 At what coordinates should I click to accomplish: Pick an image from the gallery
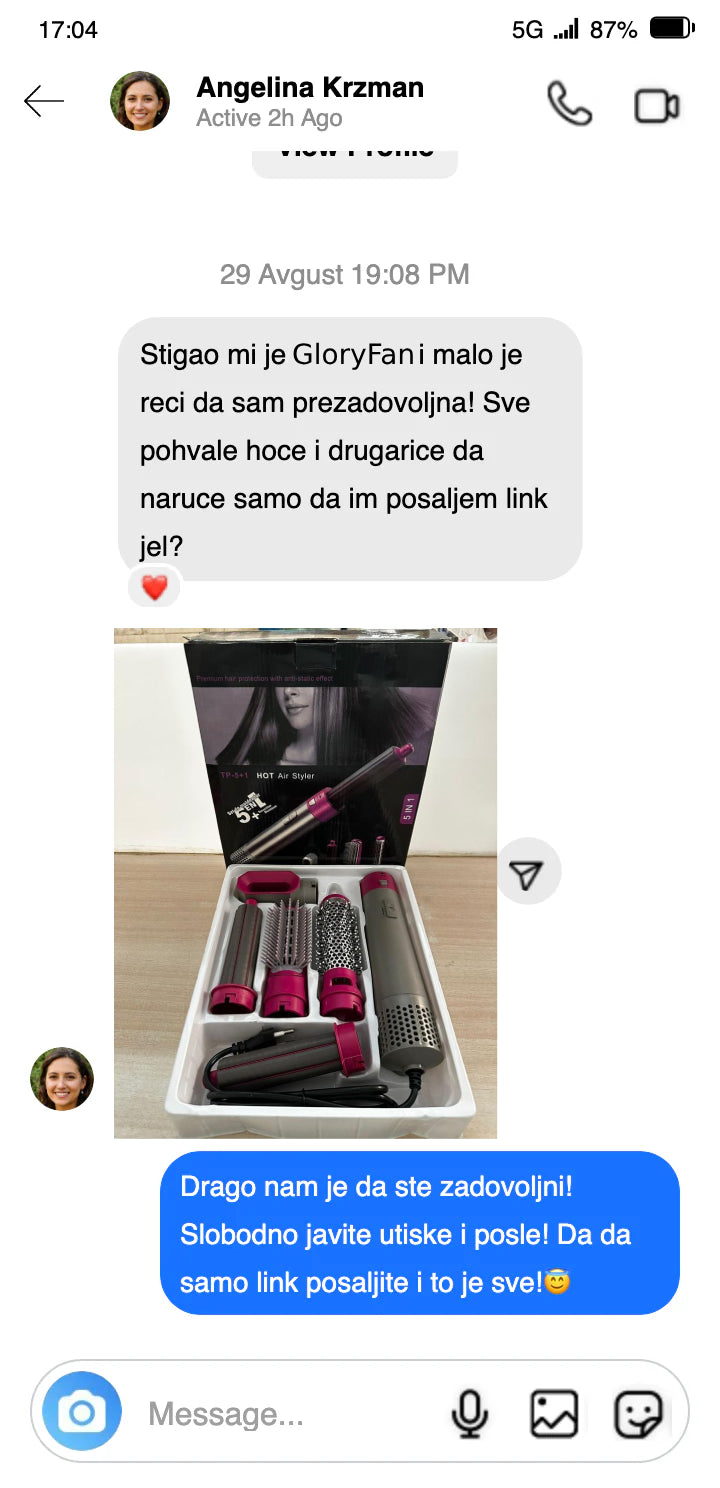tap(553, 1414)
